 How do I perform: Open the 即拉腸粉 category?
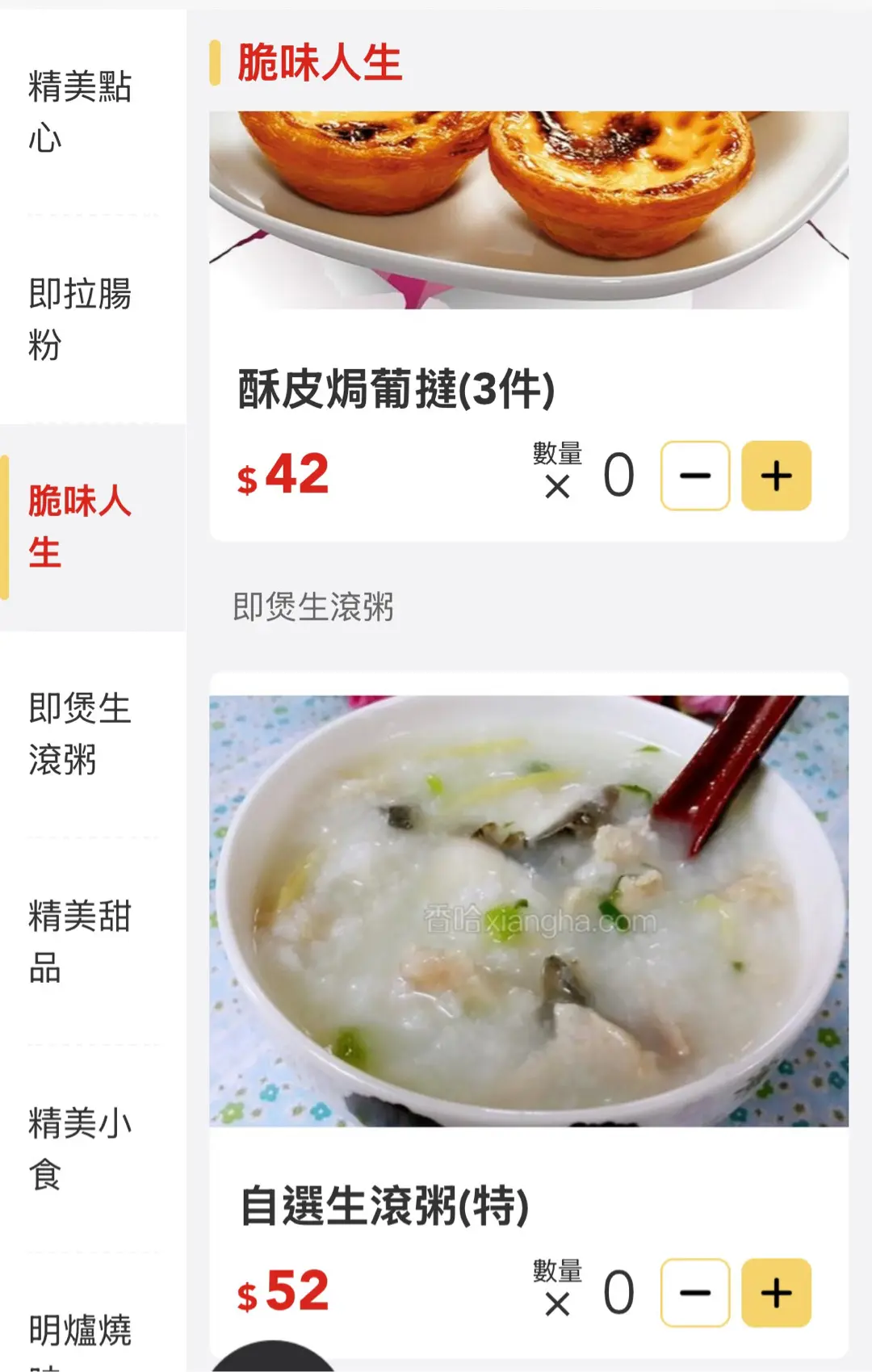81,319
